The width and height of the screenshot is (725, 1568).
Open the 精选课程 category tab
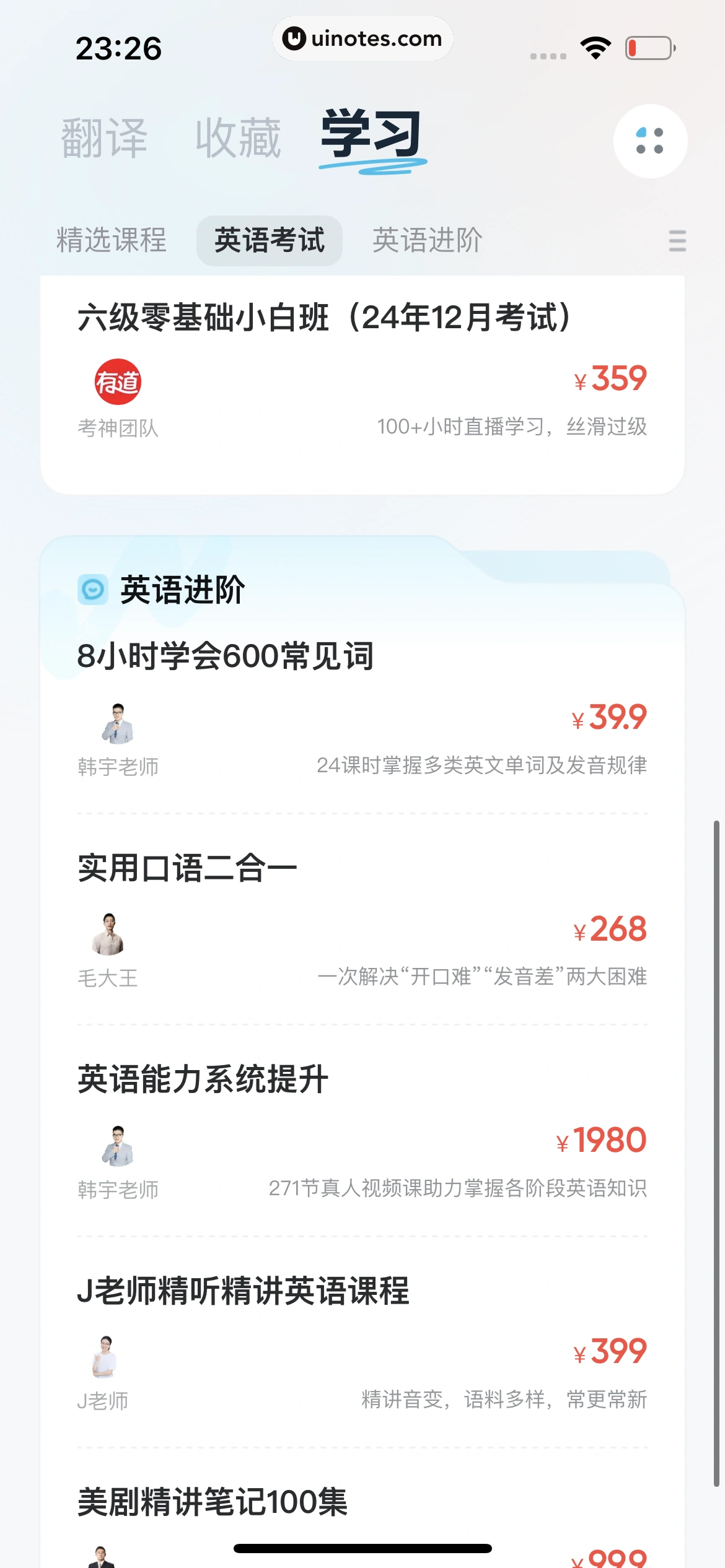coord(112,242)
